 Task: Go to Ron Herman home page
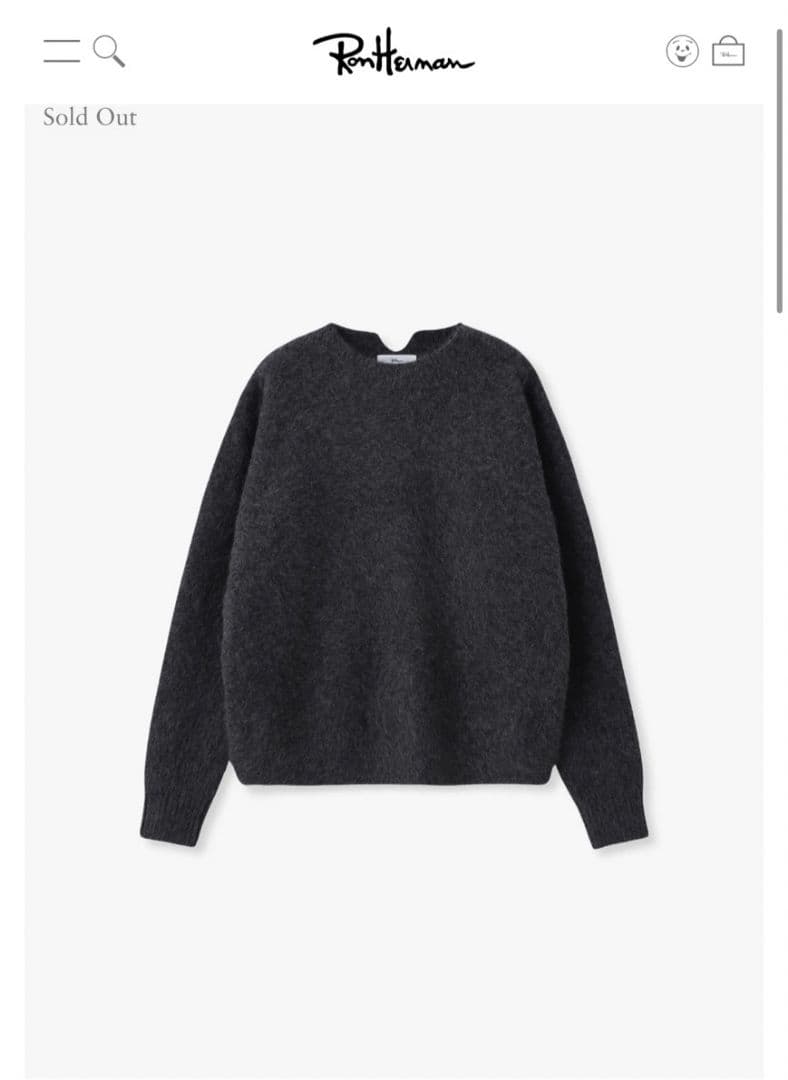pos(393,52)
